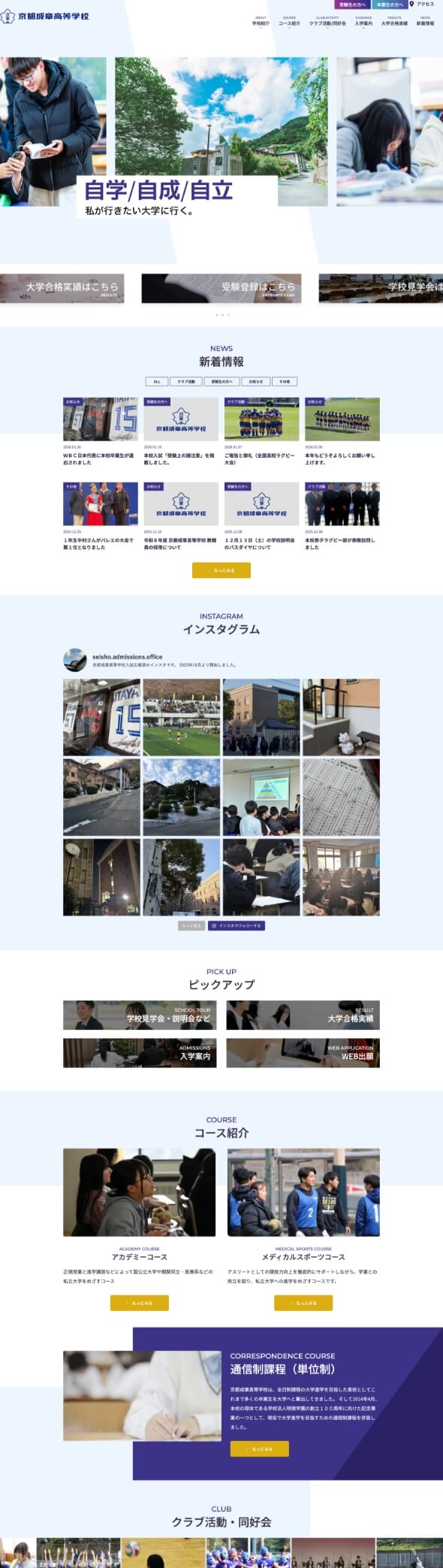Tap もっとみる under メディカルスポーツコース

pyautogui.click(x=303, y=1303)
